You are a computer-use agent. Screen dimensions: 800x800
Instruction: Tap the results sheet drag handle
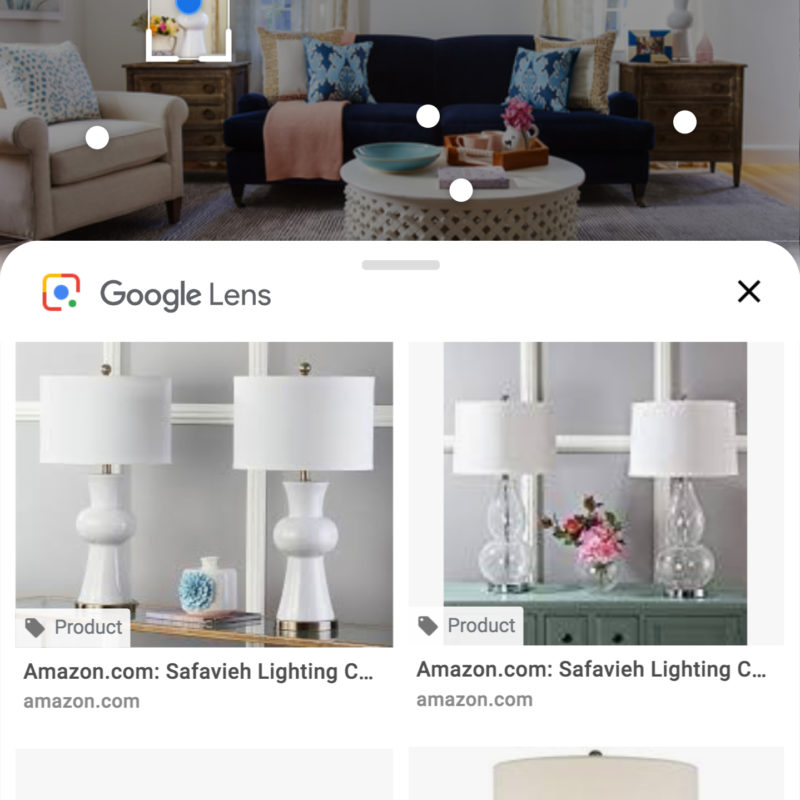click(x=400, y=265)
